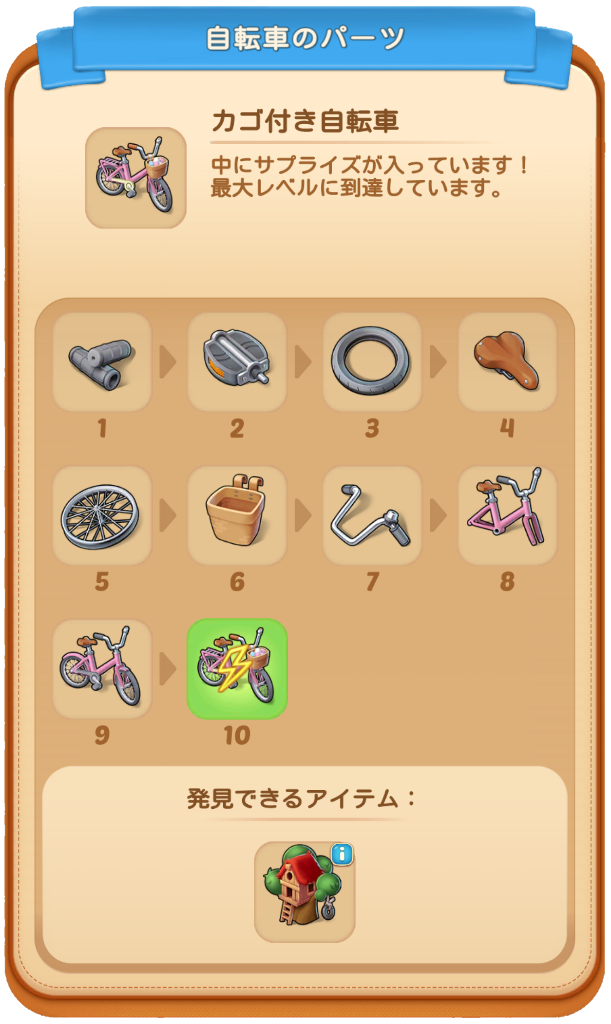This screenshot has width=611, height=1024.
Task: Open info for the discoverable treehouse item
Action: click(342, 855)
